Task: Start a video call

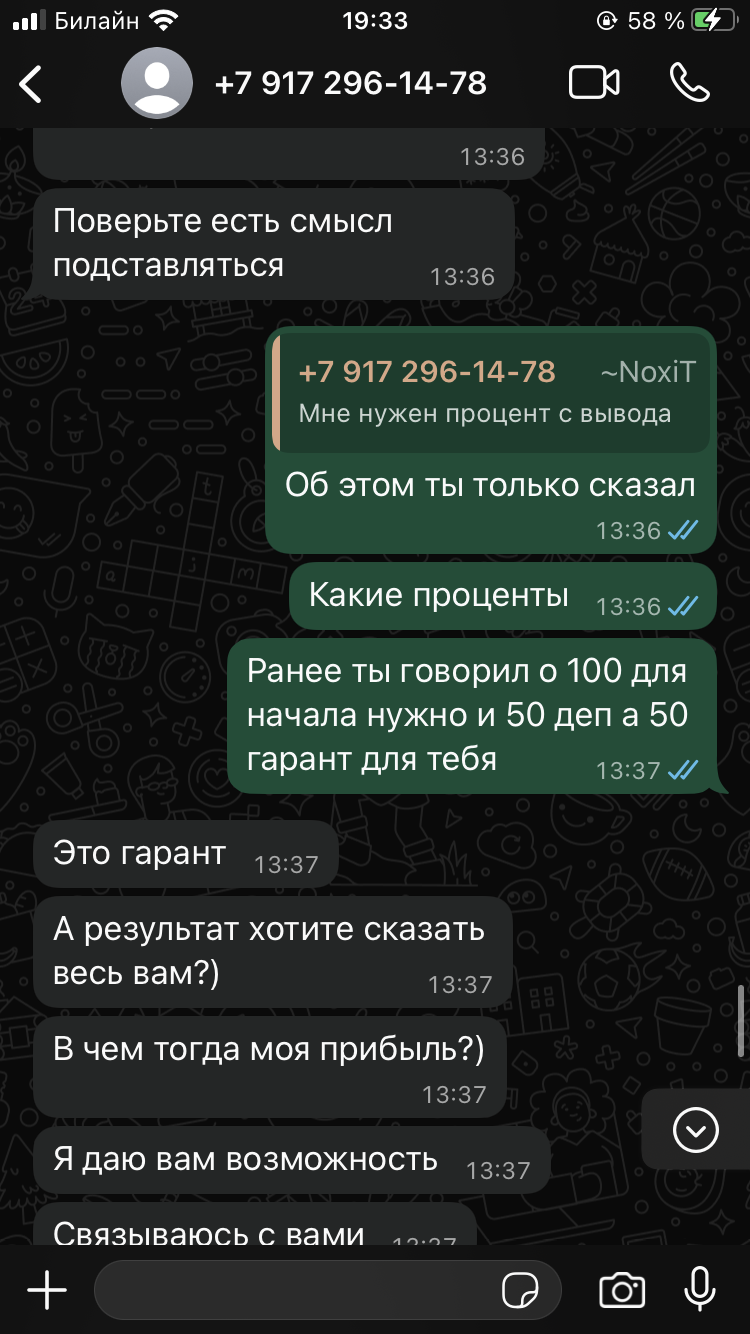Action: point(594,83)
